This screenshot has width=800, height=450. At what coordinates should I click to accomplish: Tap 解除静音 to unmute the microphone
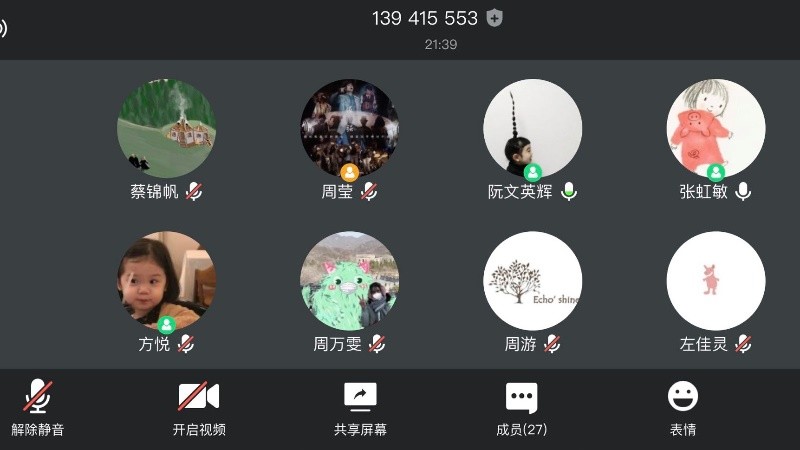click(38, 407)
